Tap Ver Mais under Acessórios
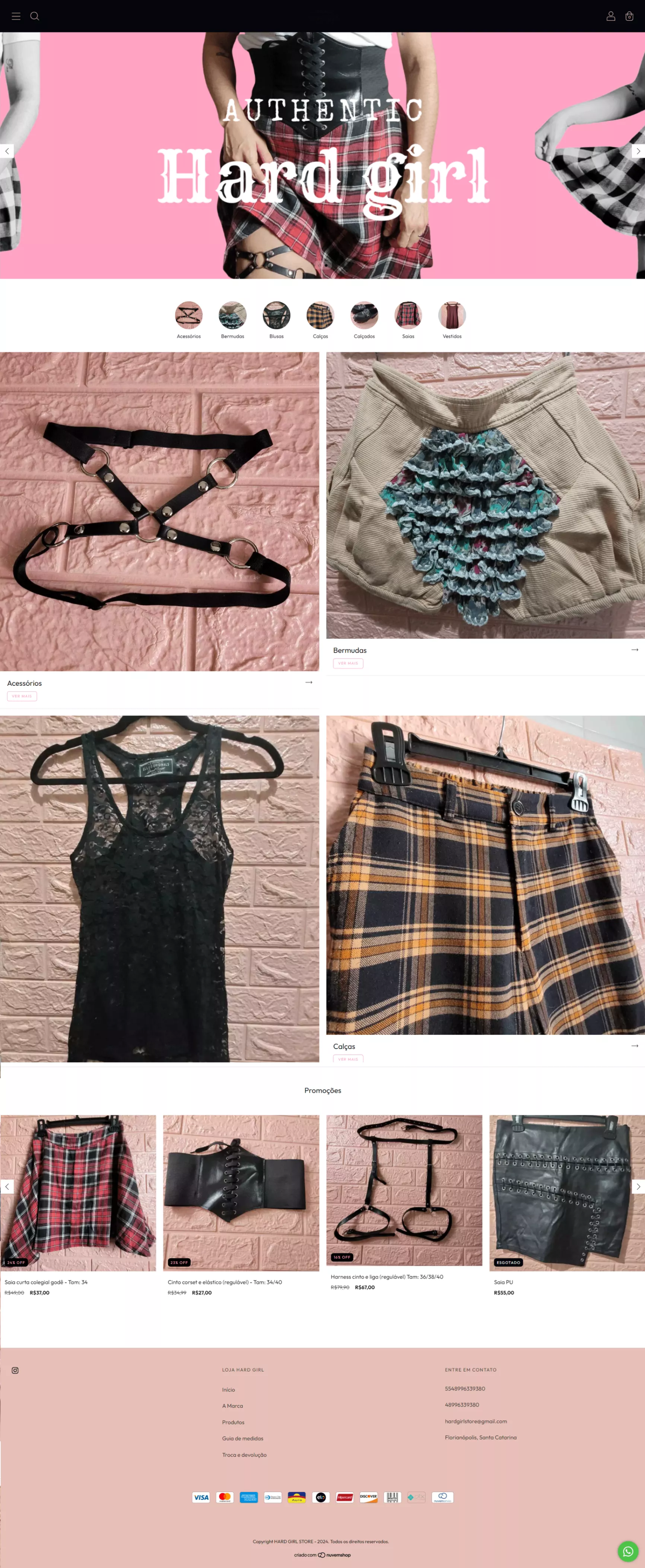This screenshot has width=645, height=1568. click(x=22, y=697)
